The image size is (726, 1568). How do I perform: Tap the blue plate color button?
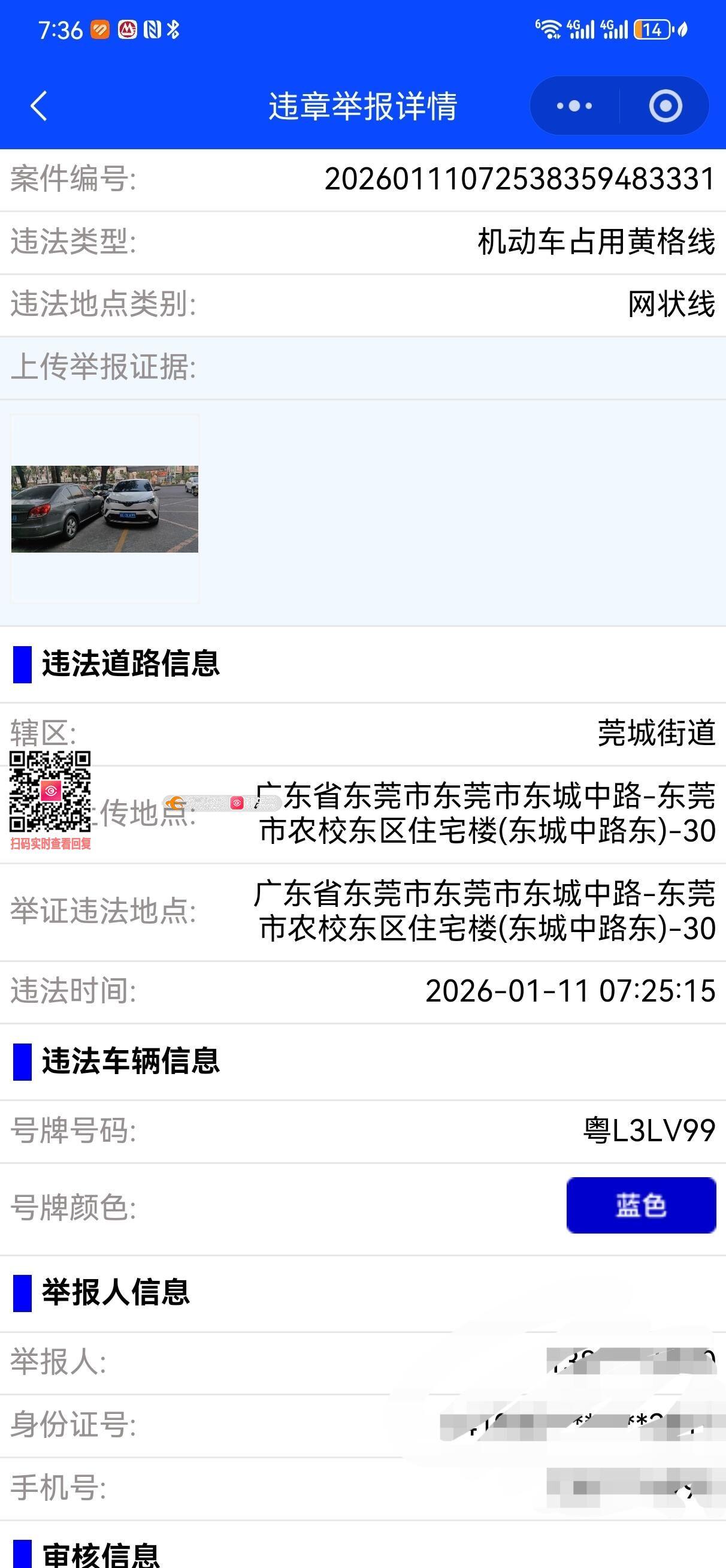(641, 1205)
